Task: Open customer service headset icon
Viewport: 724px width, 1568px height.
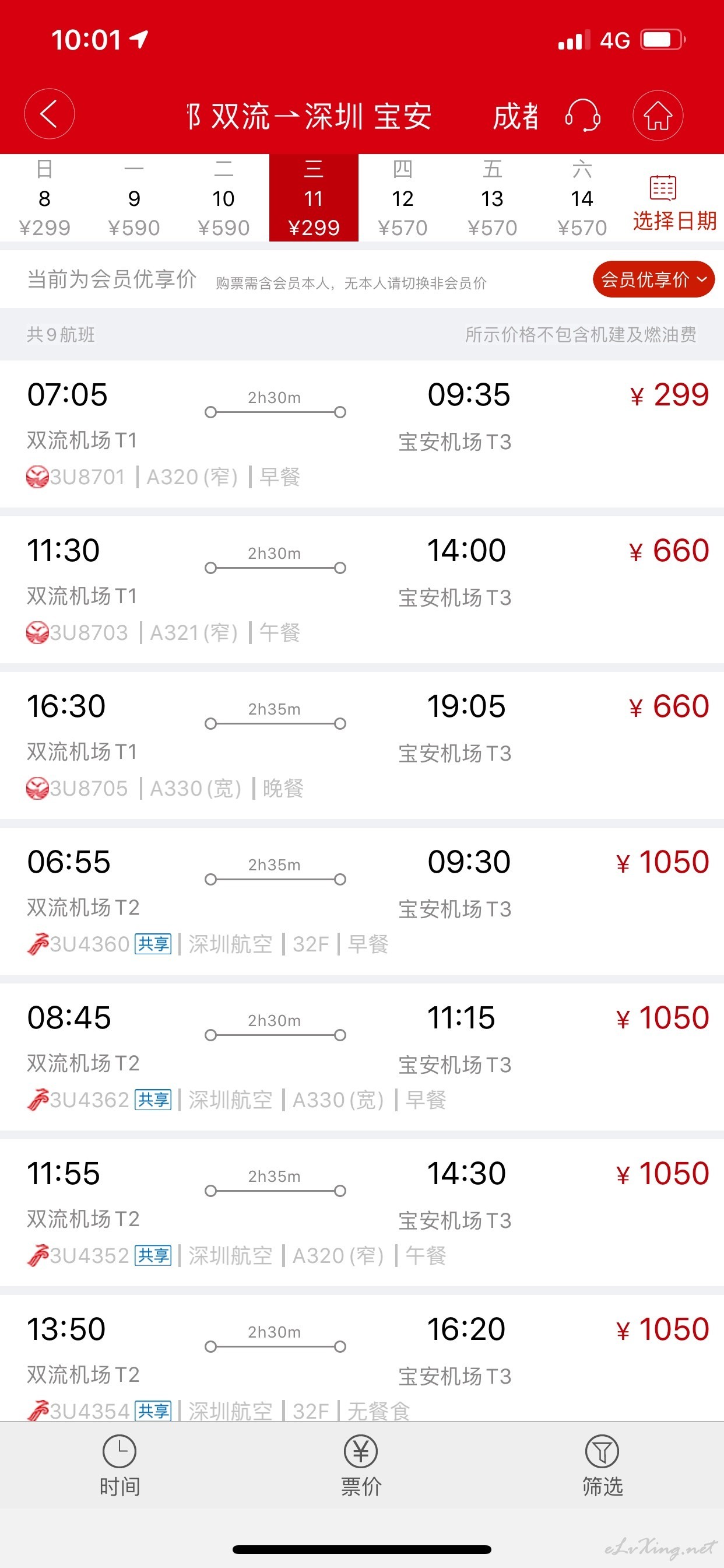Action: click(583, 114)
